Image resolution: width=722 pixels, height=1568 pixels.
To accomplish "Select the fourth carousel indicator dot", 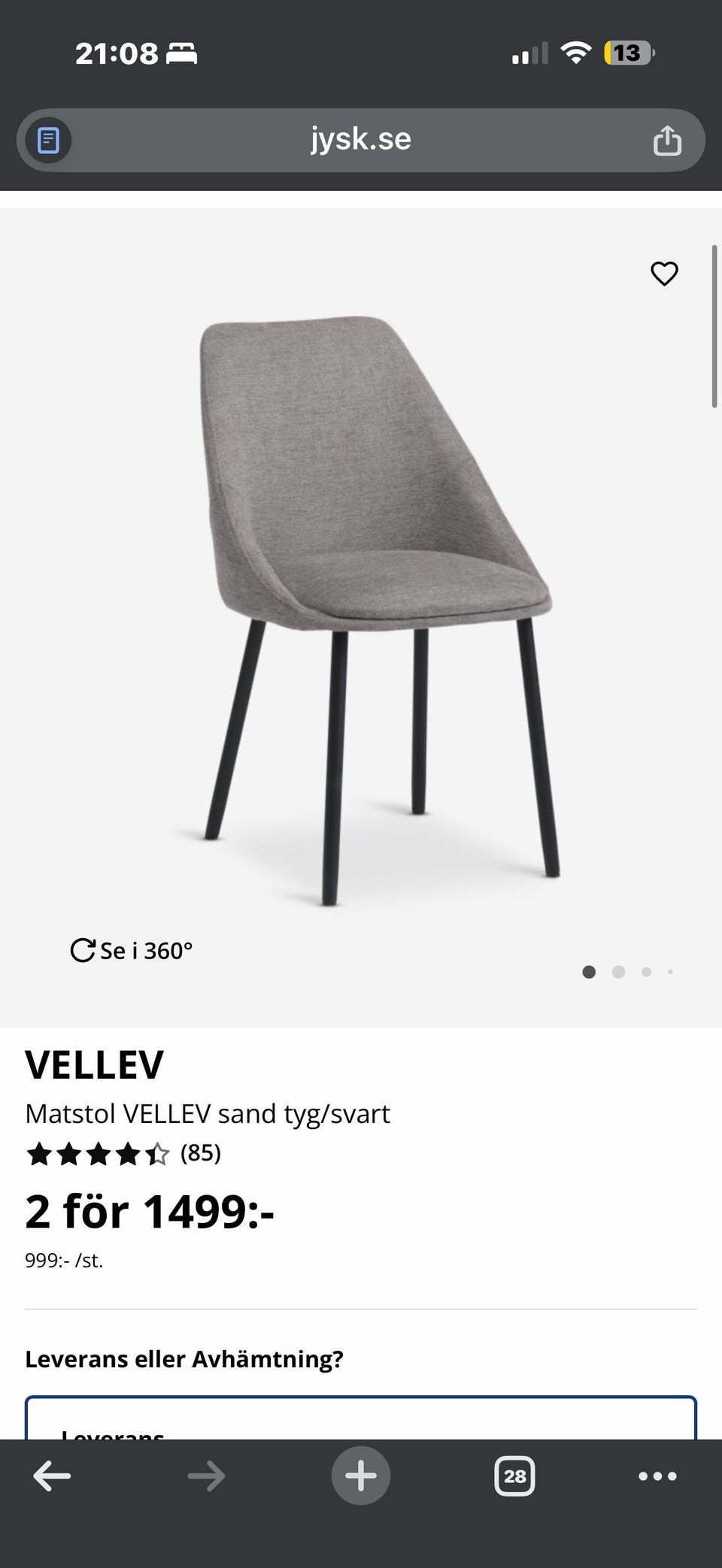I will (670, 971).
